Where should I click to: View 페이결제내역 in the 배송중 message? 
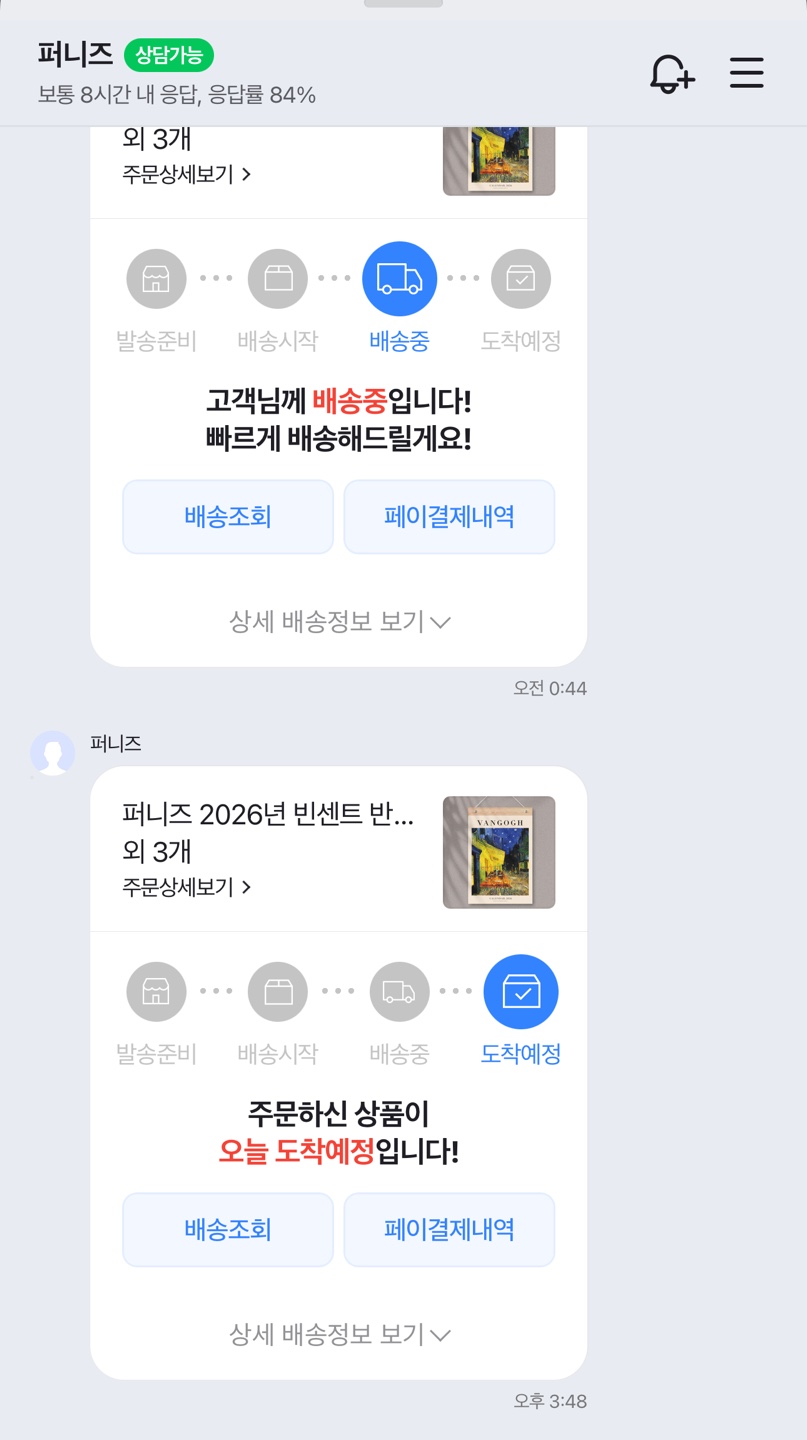click(449, 517)
